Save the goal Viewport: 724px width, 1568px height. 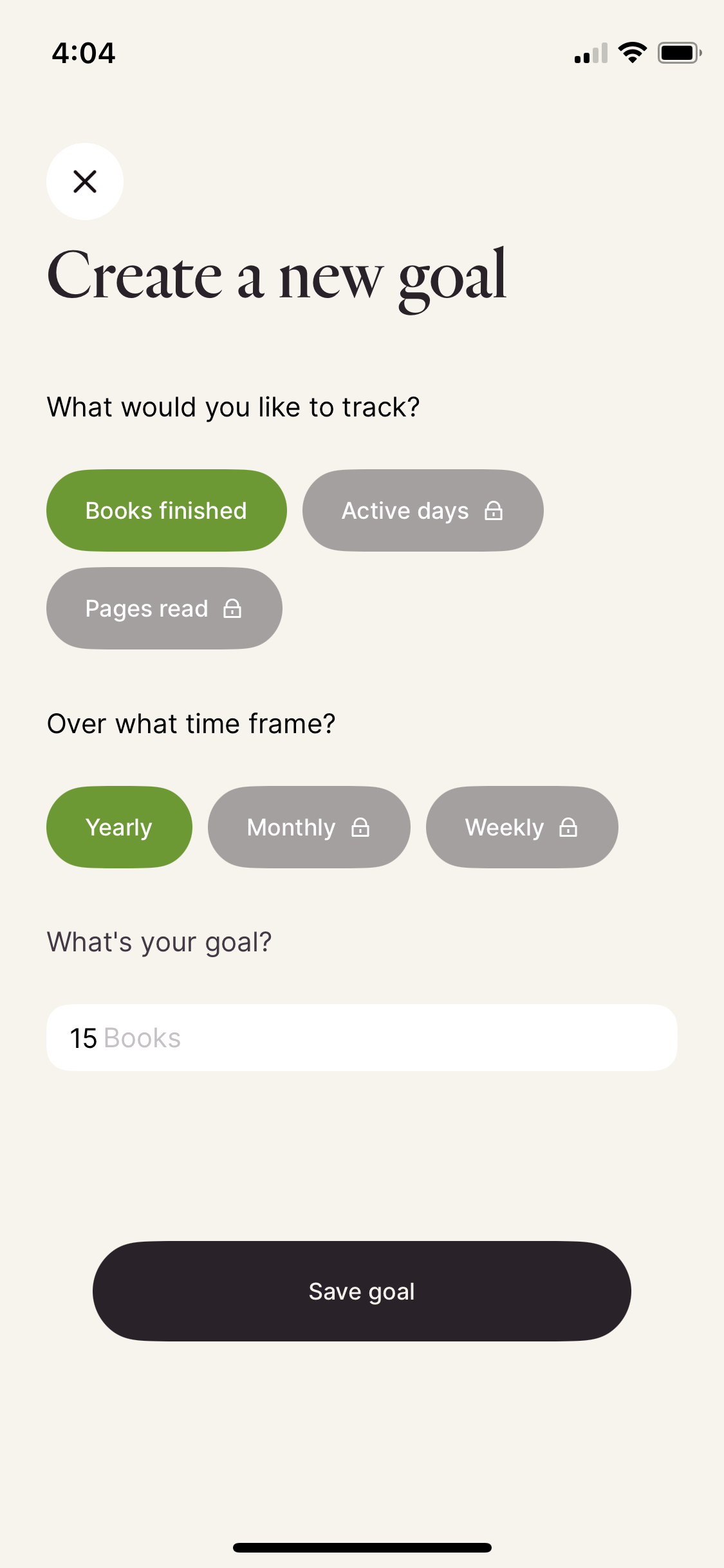362,1291
